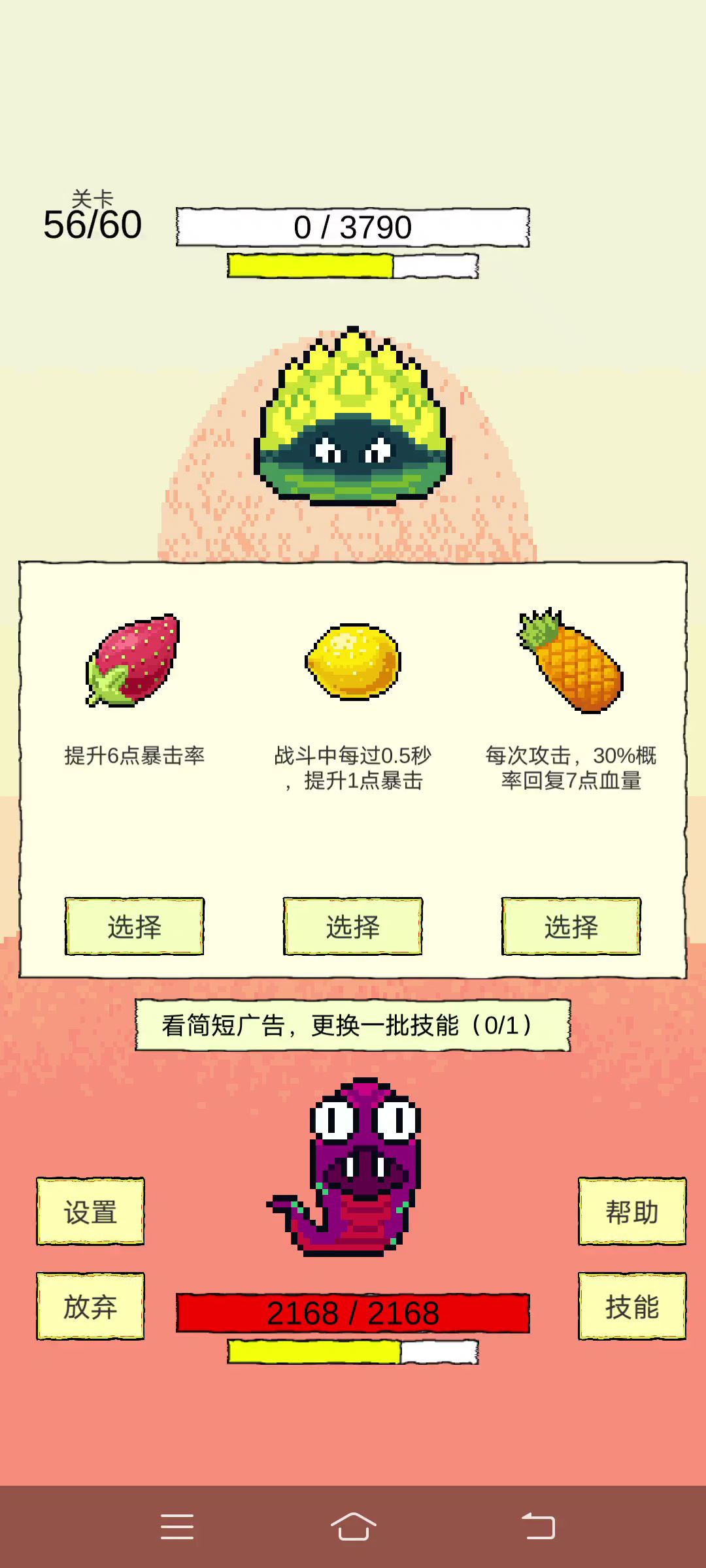
Task: Open the 技能 skills button
Action: click(632, 1306)
